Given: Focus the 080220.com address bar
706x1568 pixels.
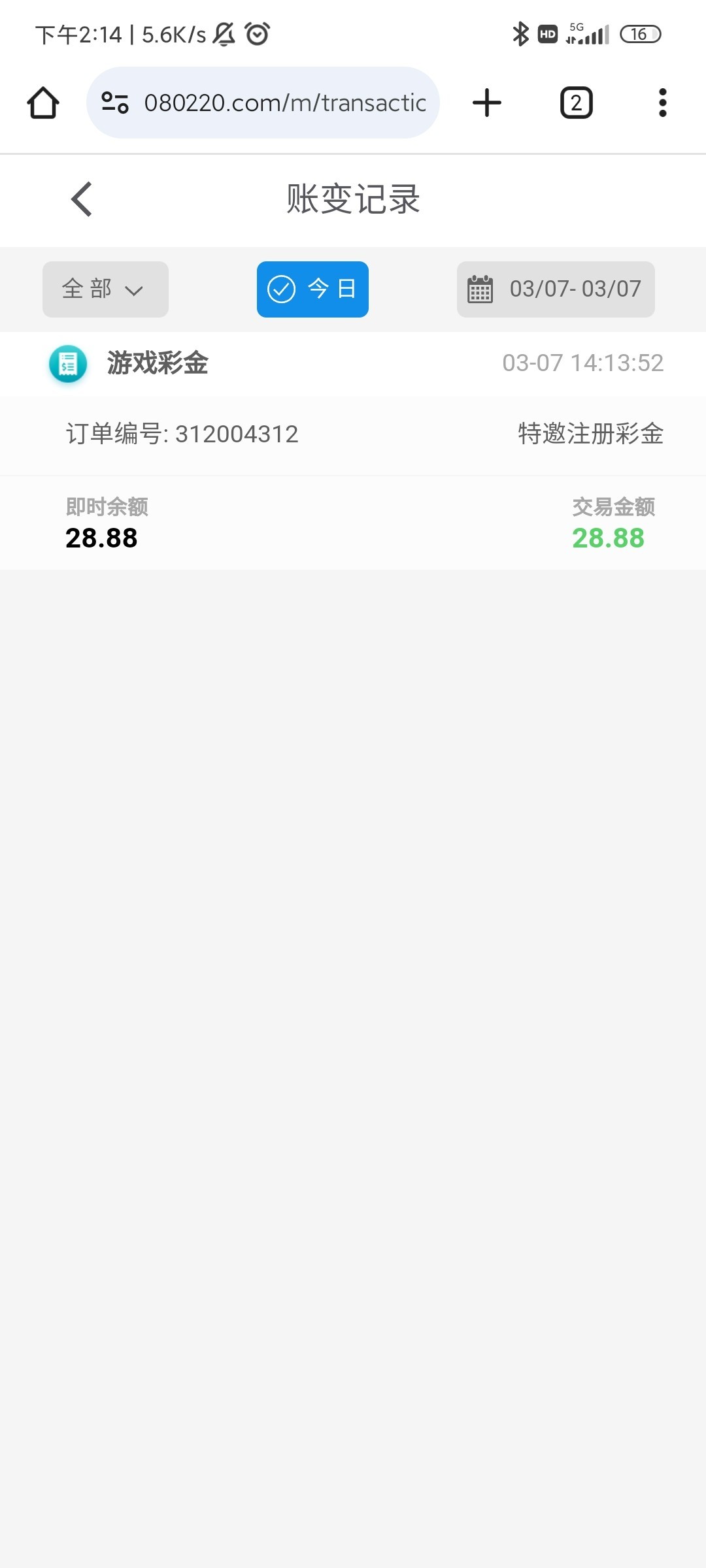Looking at the screenshot, I should (285, 103).
